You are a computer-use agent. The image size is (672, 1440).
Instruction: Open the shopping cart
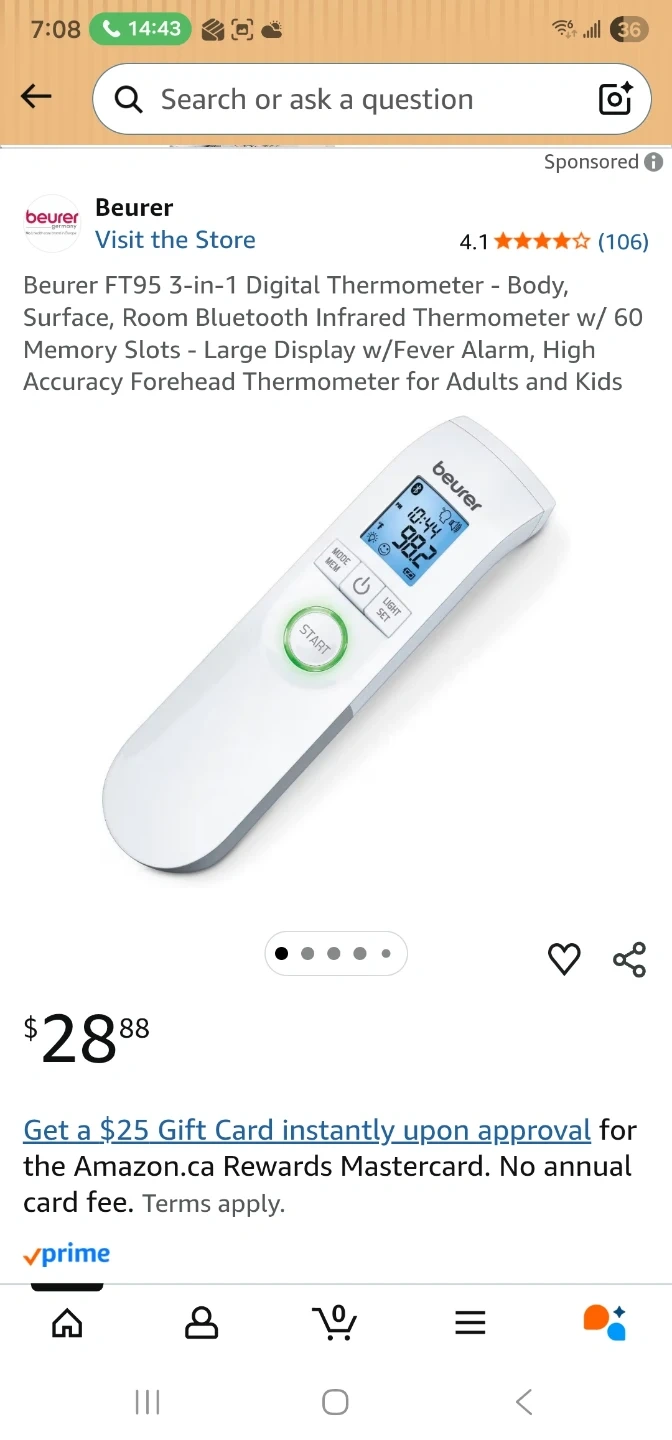(x=335, y=1323)
